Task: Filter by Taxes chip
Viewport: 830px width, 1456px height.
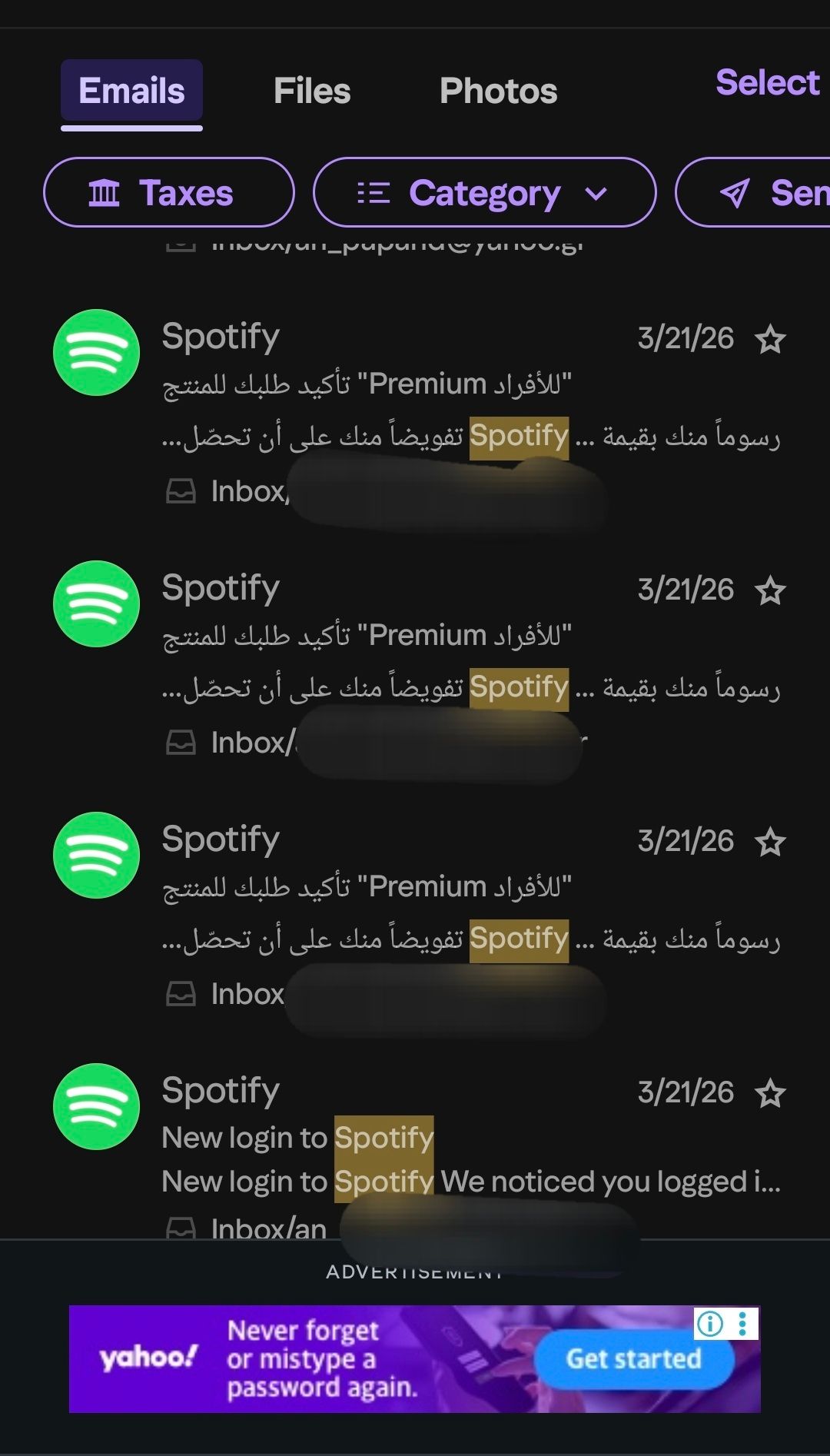Action: [x=169, y=192]
